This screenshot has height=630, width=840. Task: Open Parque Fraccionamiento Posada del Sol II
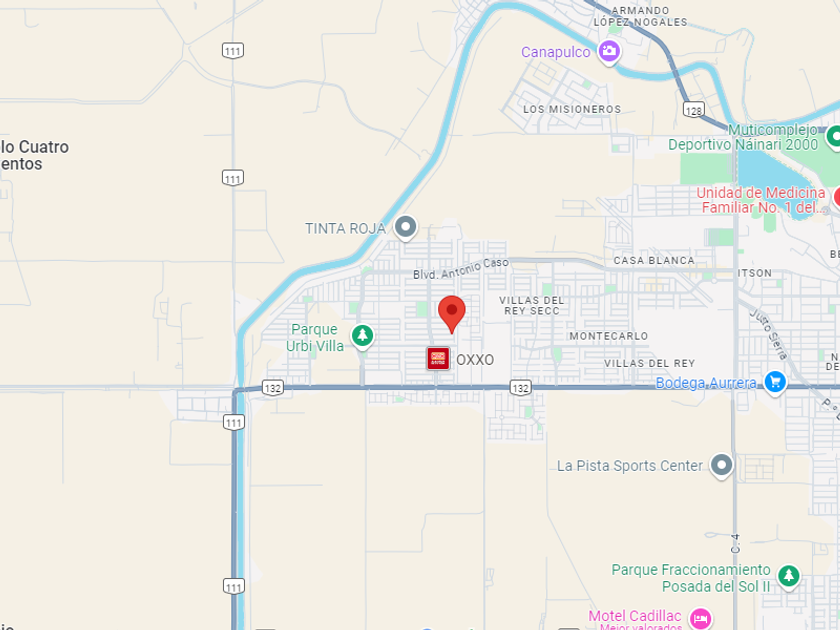point(789,578)
